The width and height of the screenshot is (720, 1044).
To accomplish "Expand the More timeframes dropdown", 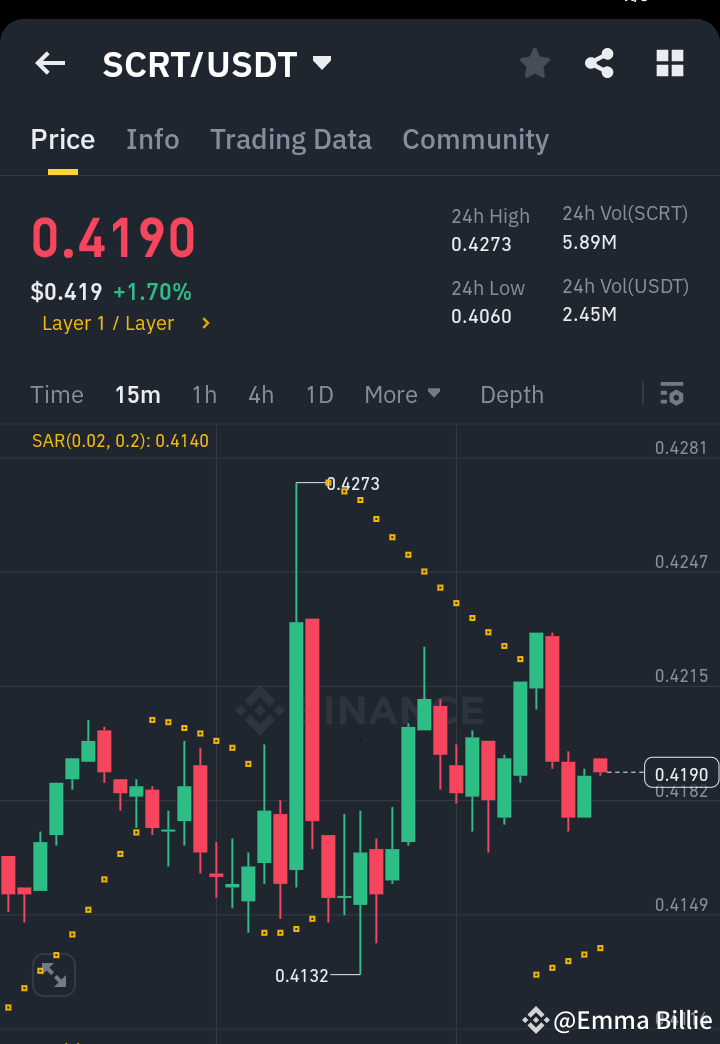I will [402, 395].
